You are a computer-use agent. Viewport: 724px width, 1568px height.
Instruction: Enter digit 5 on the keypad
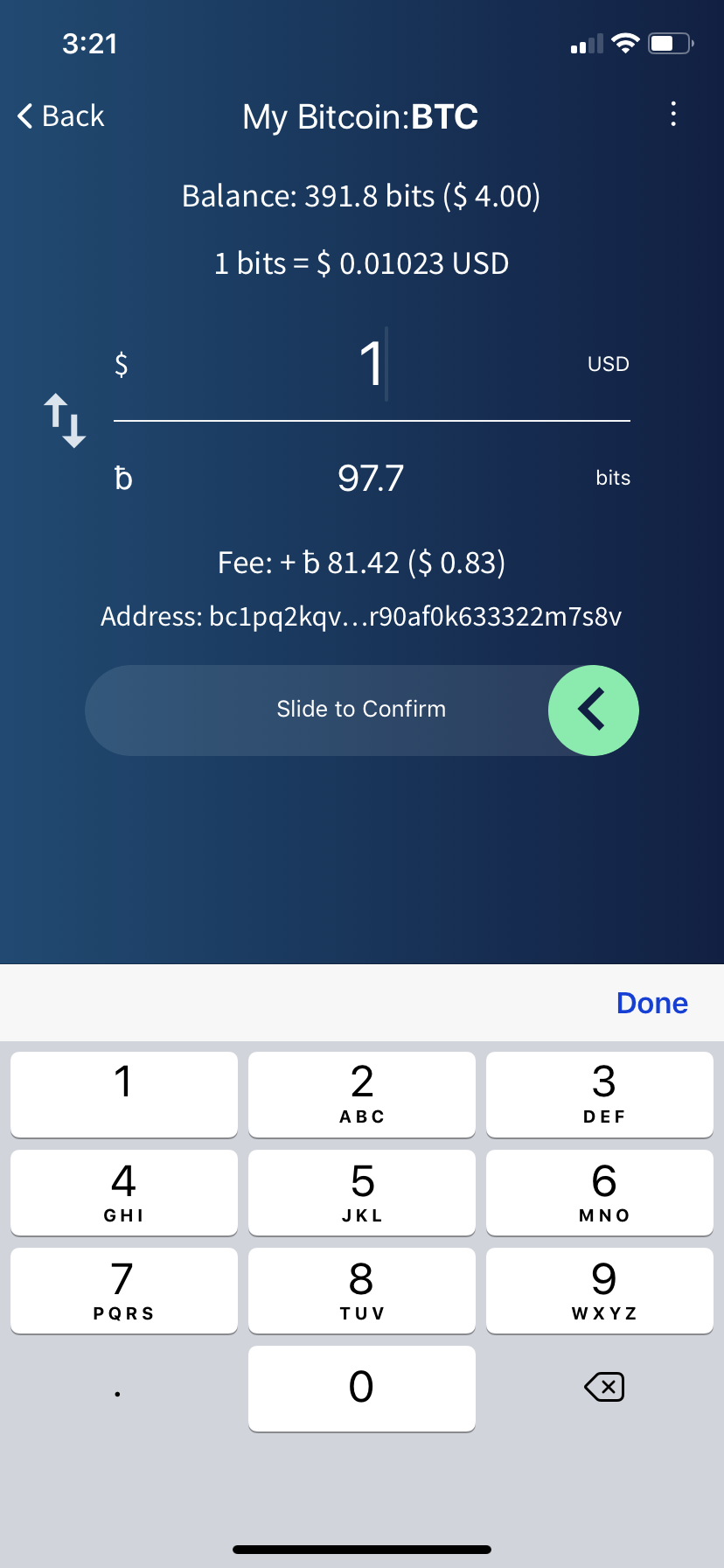pyautogui.click(x=362, y=1192)
